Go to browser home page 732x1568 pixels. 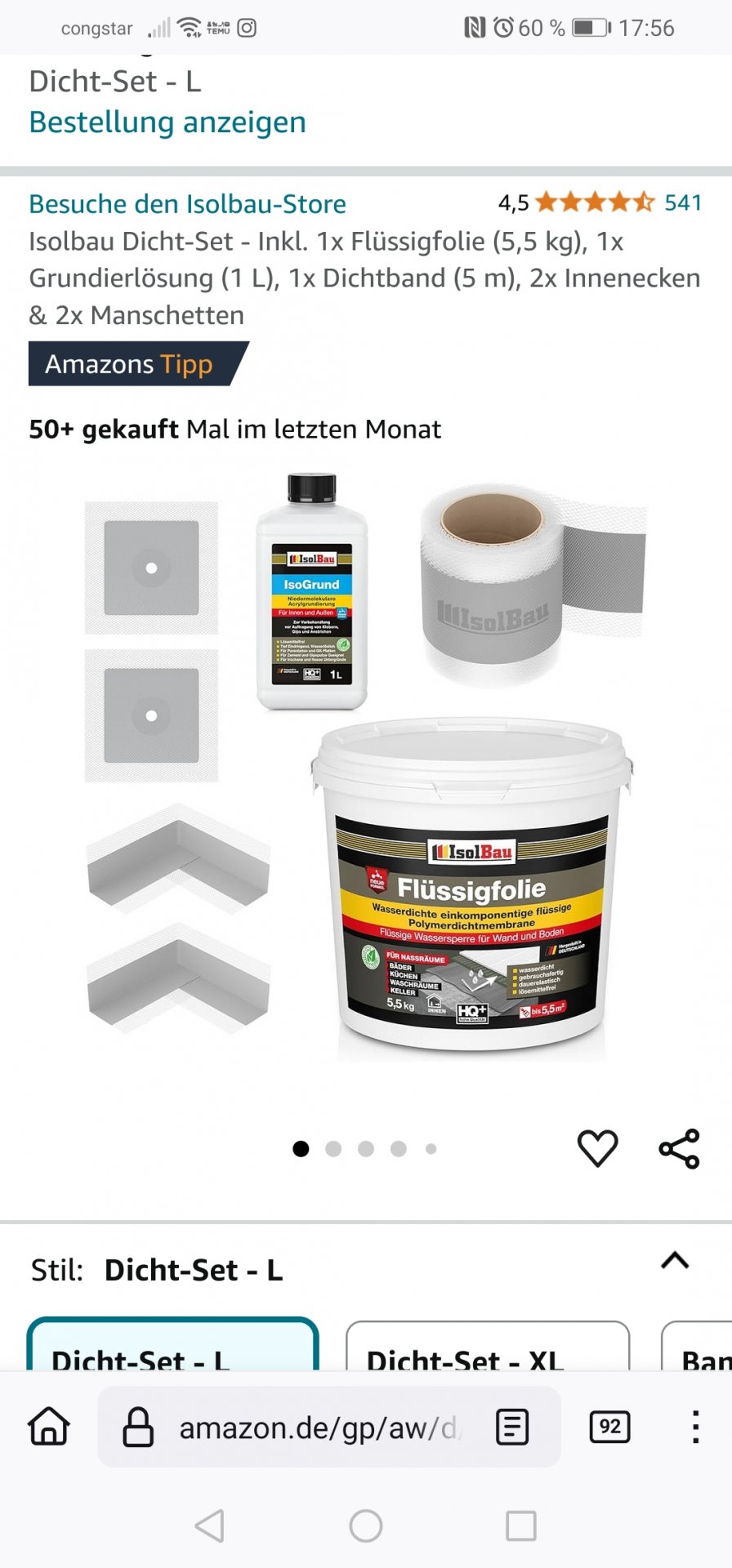click(x=49, y=1427)
